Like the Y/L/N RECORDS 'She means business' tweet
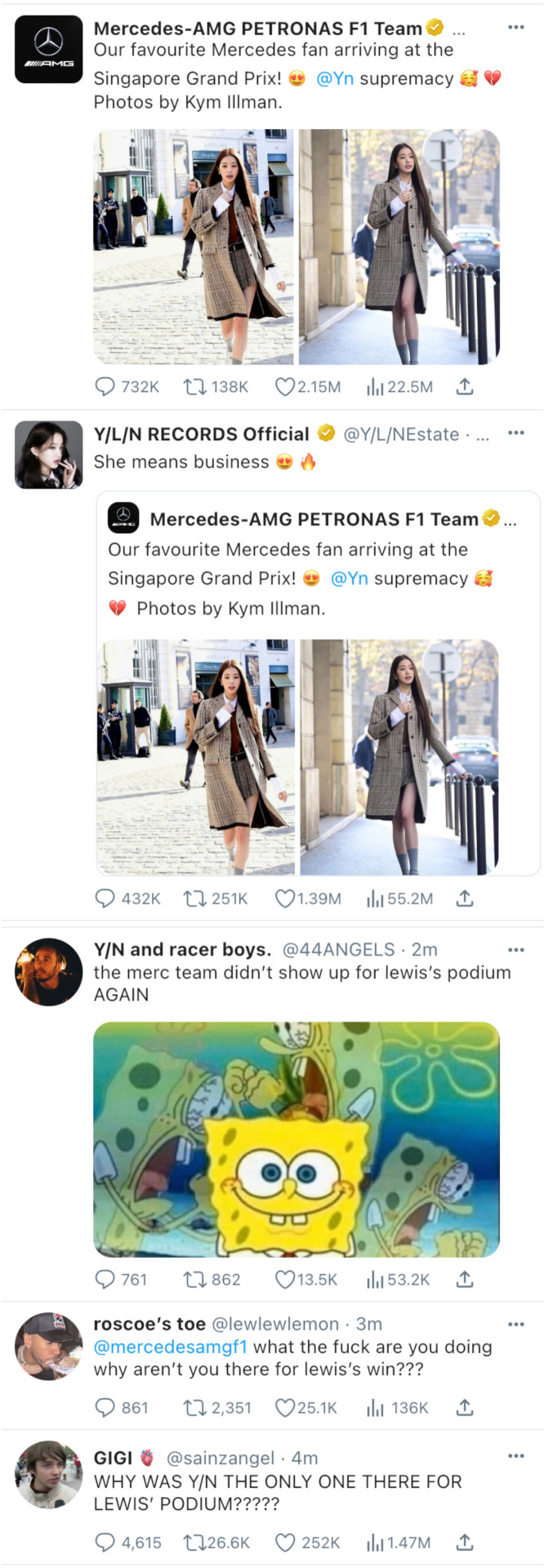Viewport: 544px width, 1568px height. pos(284,898)
